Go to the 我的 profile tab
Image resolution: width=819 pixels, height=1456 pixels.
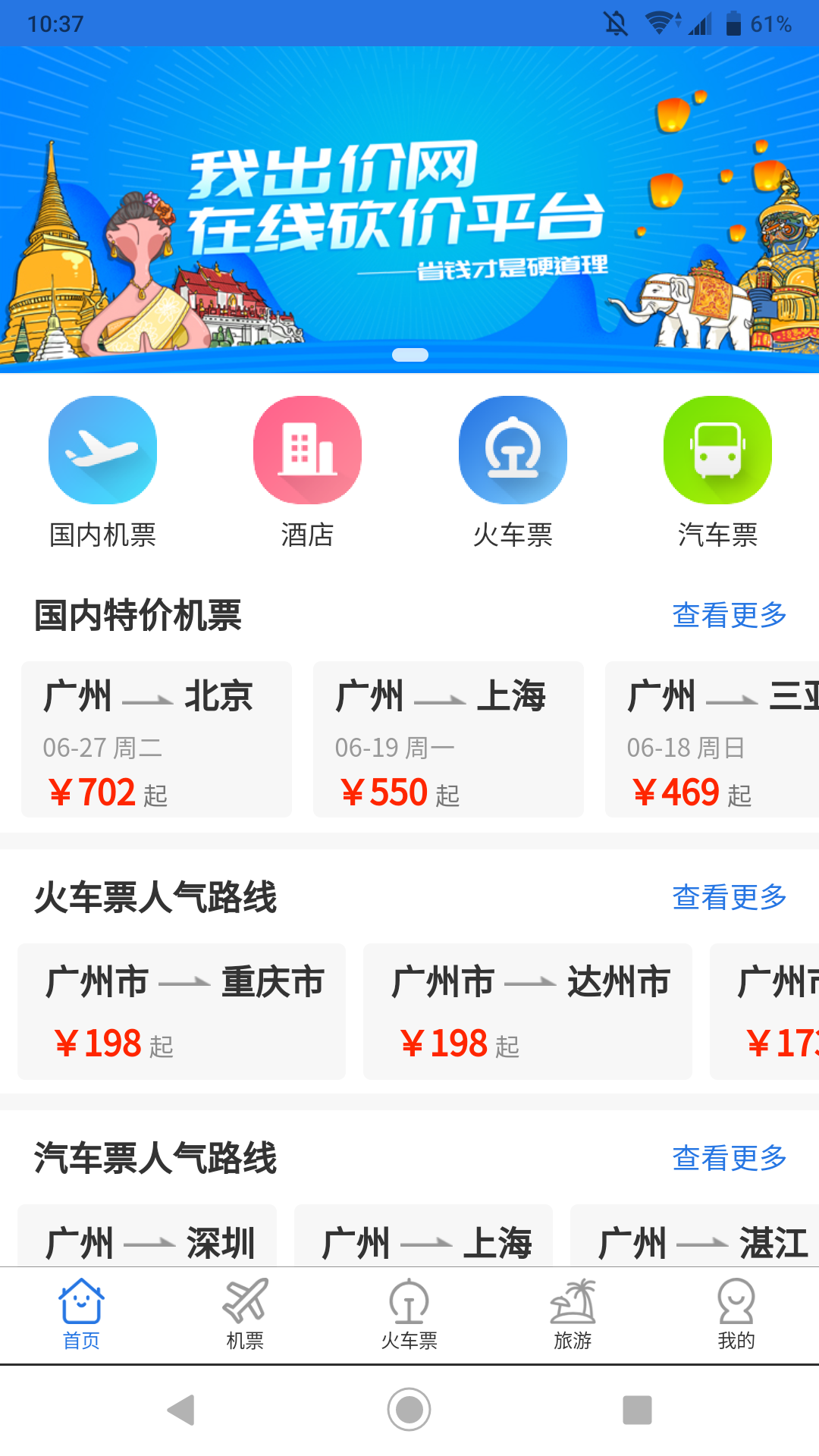point(736,1315)
